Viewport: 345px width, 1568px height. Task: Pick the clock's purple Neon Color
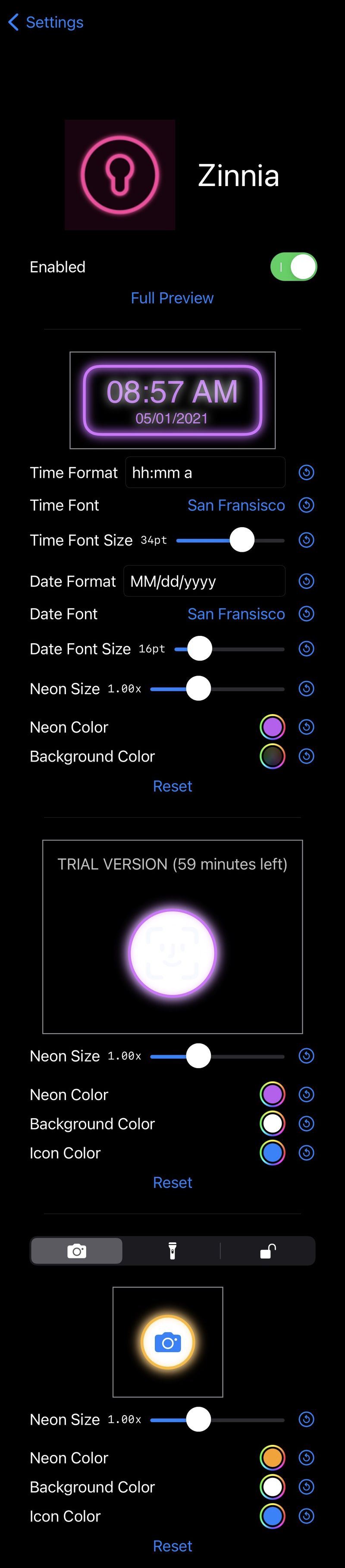tap(272, 727)
